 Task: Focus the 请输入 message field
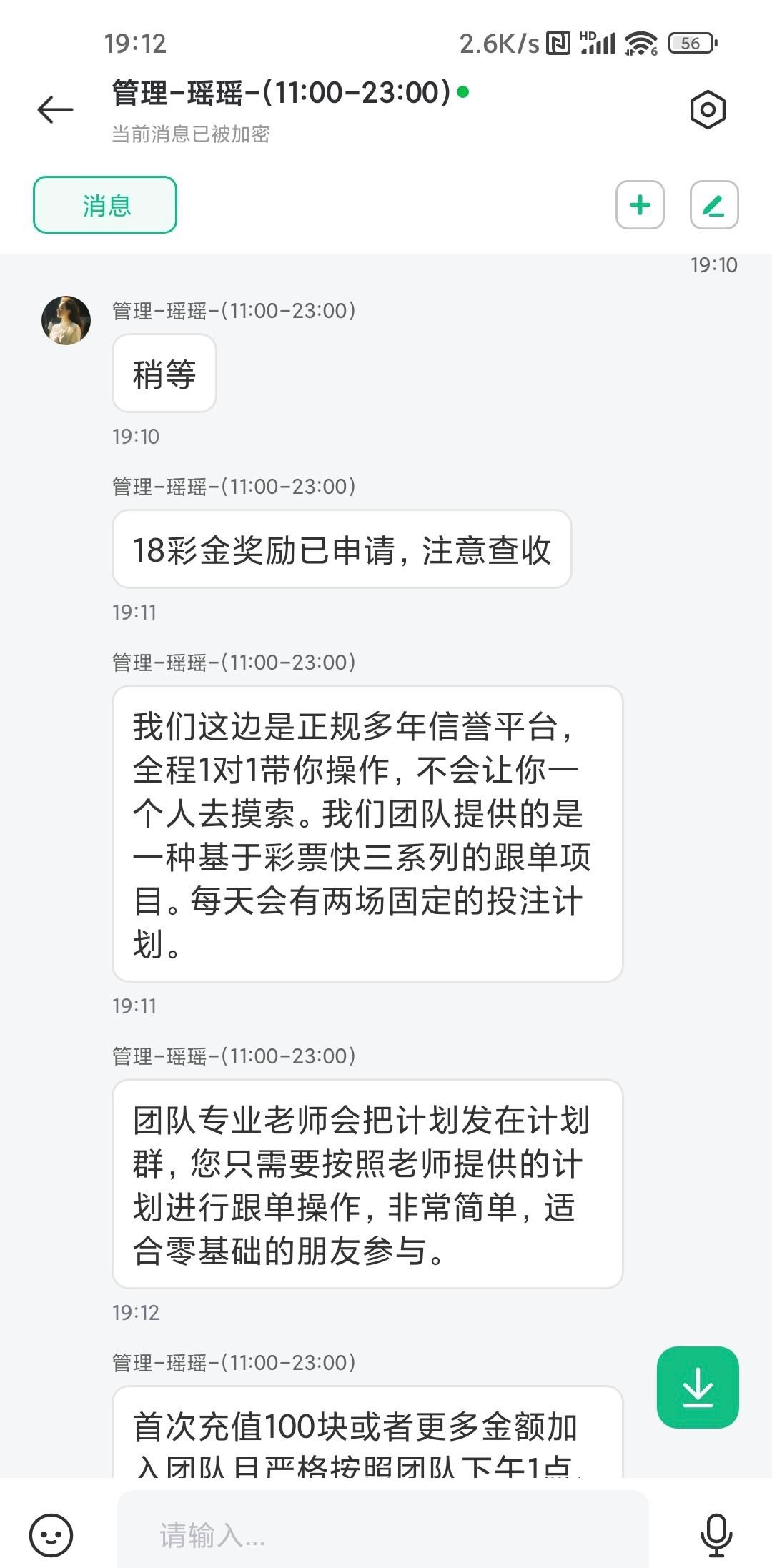click(382, 1533)
